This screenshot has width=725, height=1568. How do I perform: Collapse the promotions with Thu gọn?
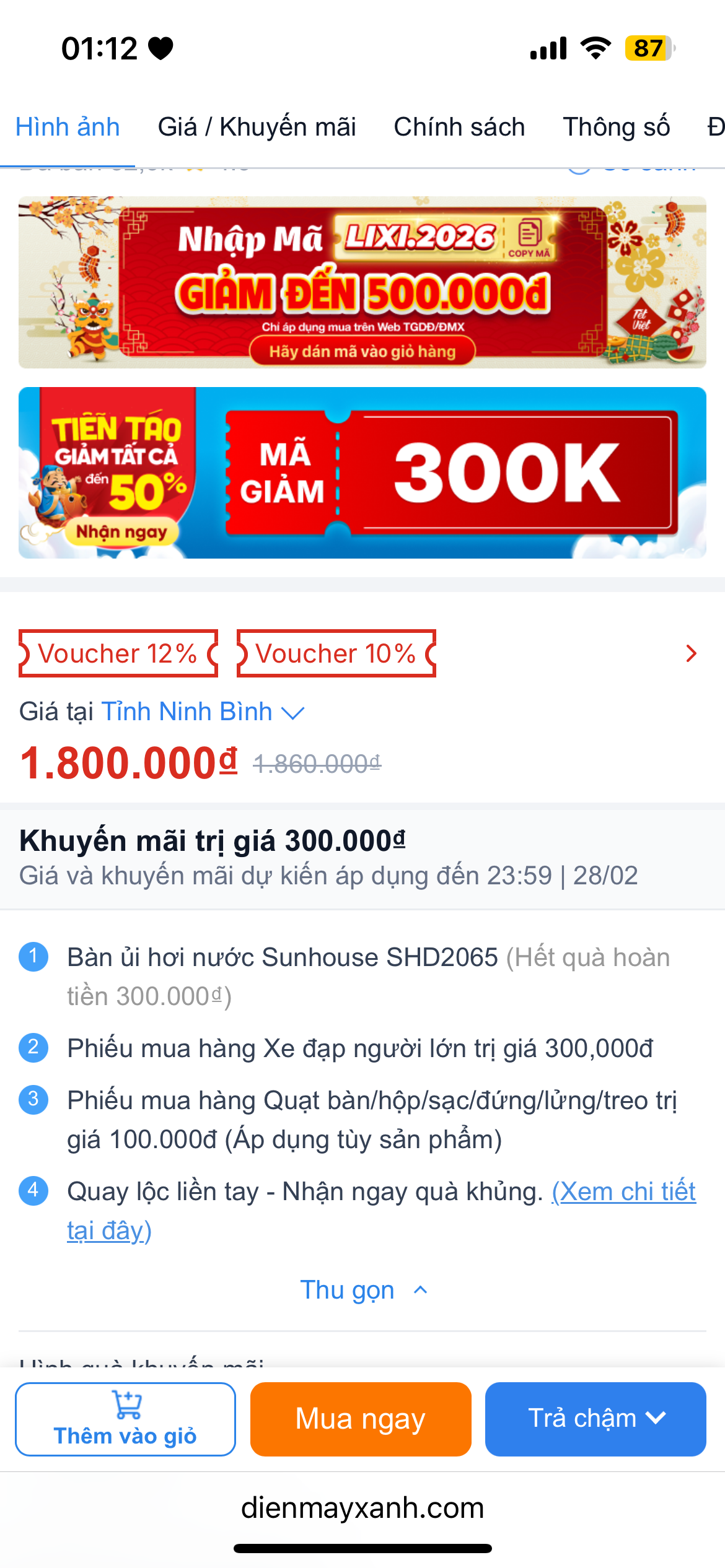coord(362,1290)
